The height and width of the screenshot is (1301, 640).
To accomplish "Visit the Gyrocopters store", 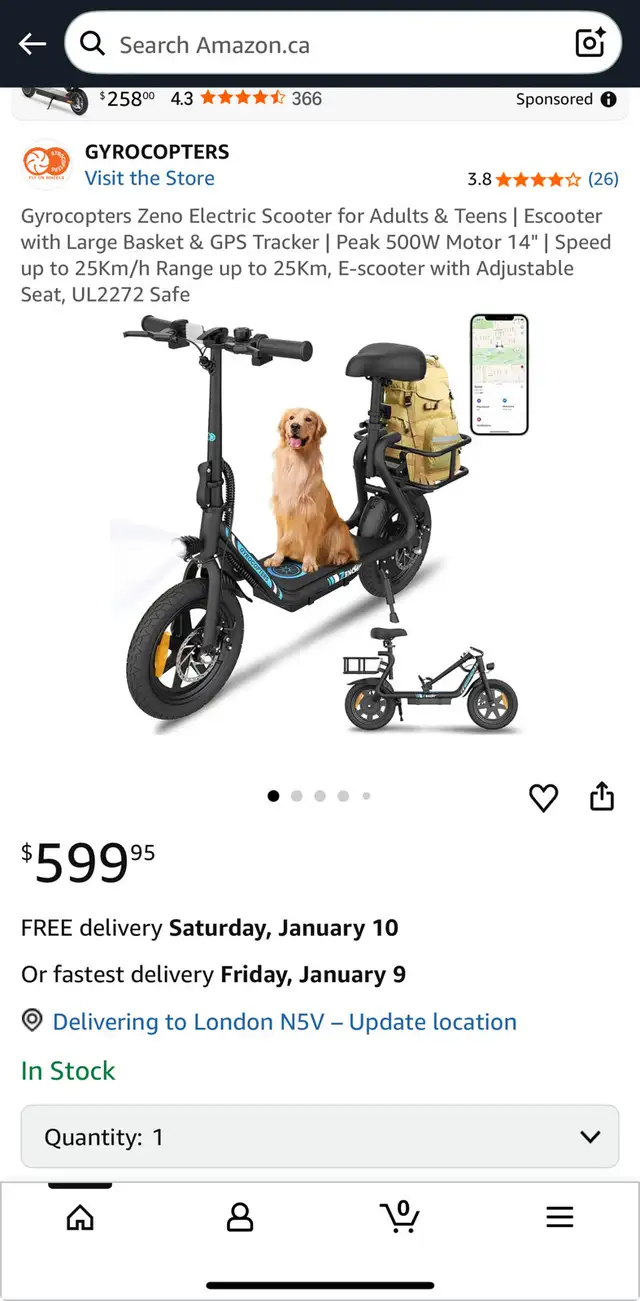I will pos(149,178).
